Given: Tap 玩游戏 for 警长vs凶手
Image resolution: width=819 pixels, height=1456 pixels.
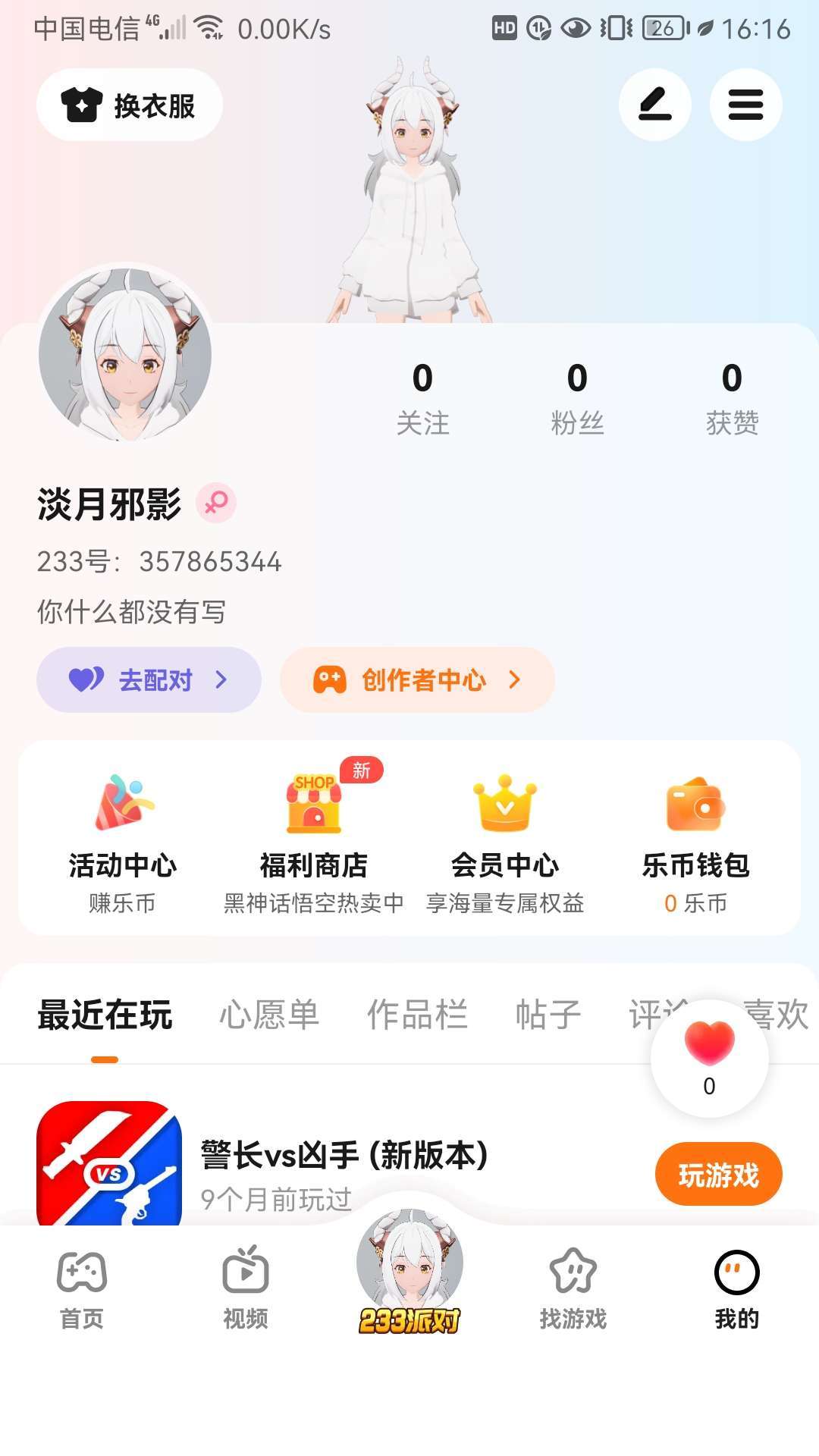Looking at the screenshot, I should click(x=718, y=1174).
